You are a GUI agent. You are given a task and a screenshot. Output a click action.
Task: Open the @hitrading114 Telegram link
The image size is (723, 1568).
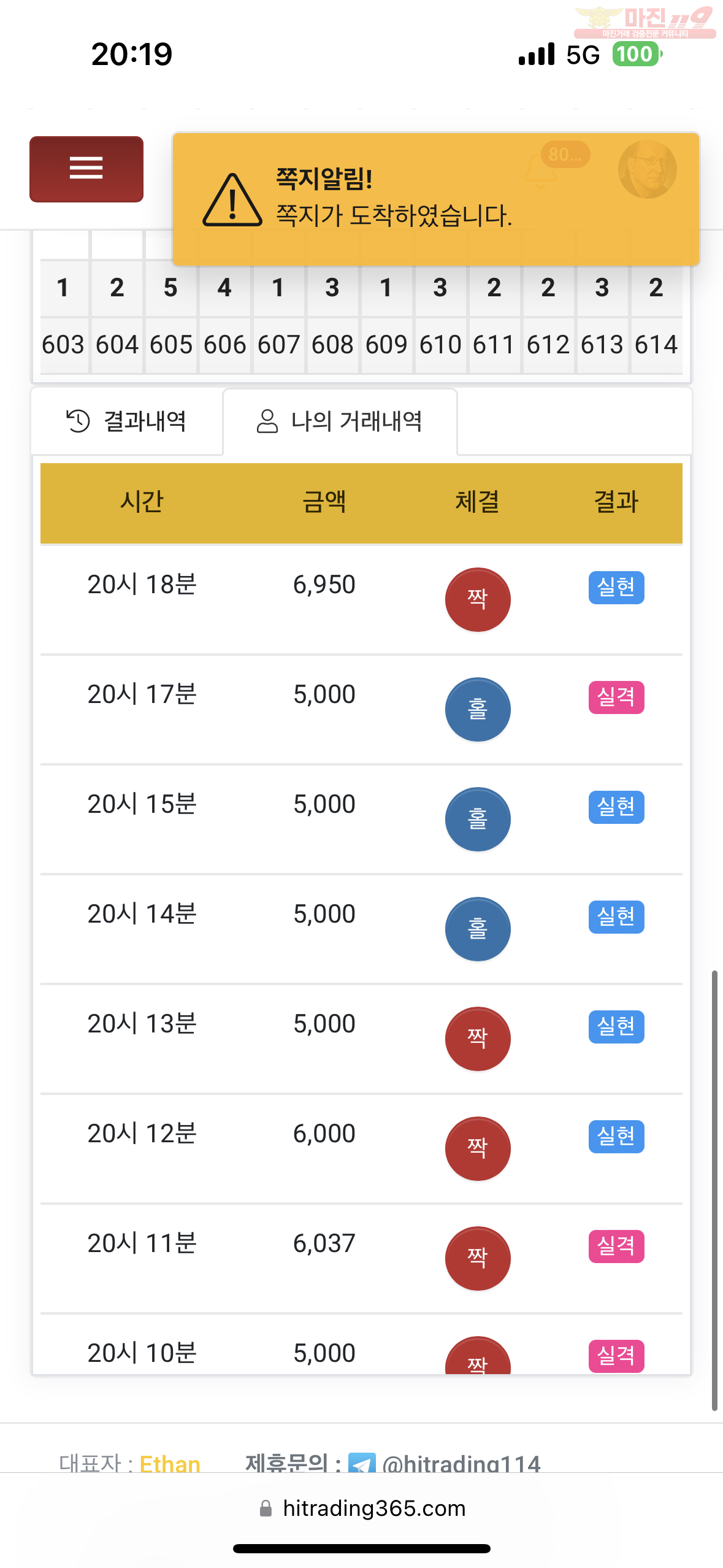coord(445,1464)
